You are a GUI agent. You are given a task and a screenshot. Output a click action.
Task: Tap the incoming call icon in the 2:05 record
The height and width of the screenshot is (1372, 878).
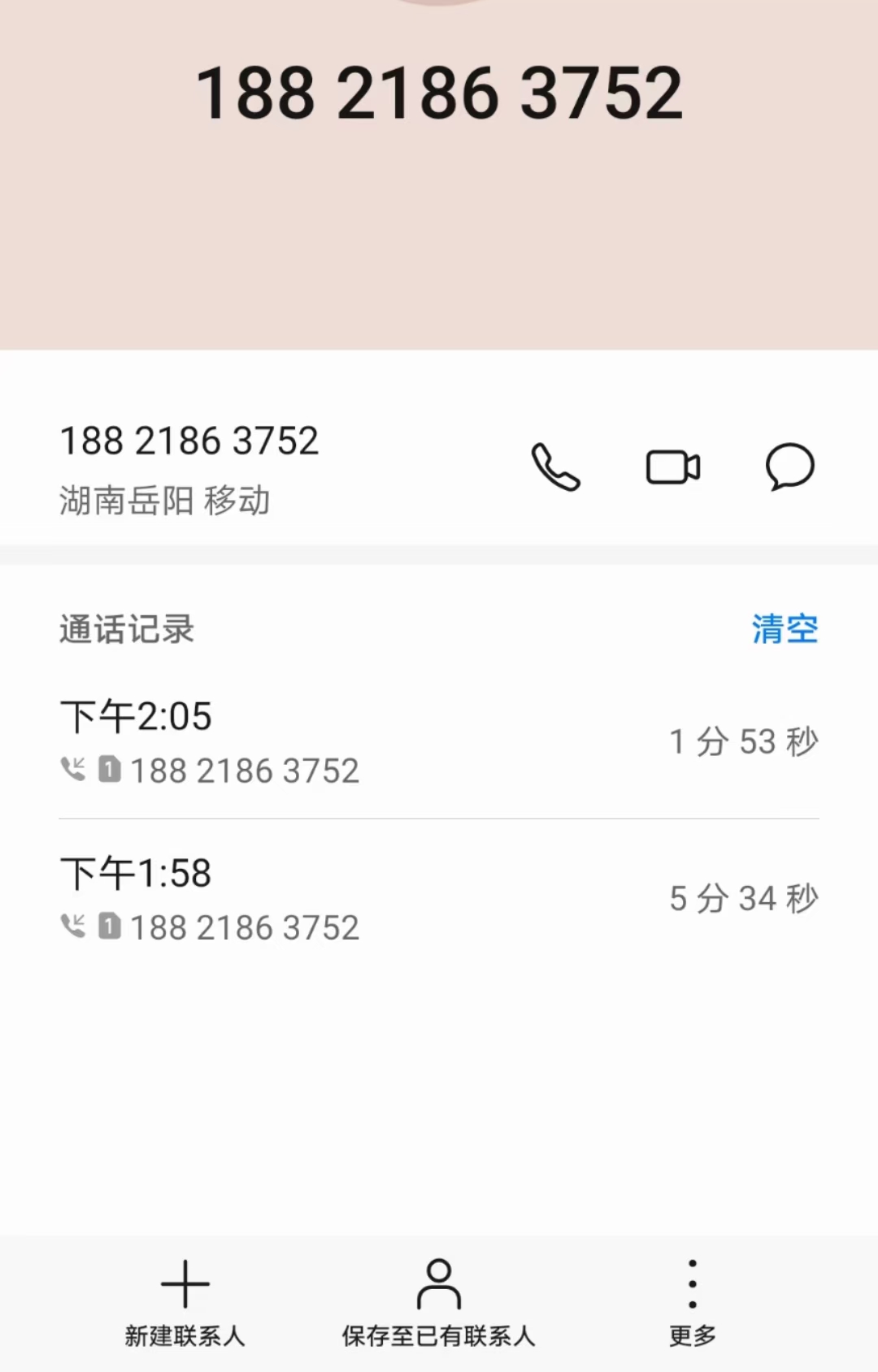74,769
